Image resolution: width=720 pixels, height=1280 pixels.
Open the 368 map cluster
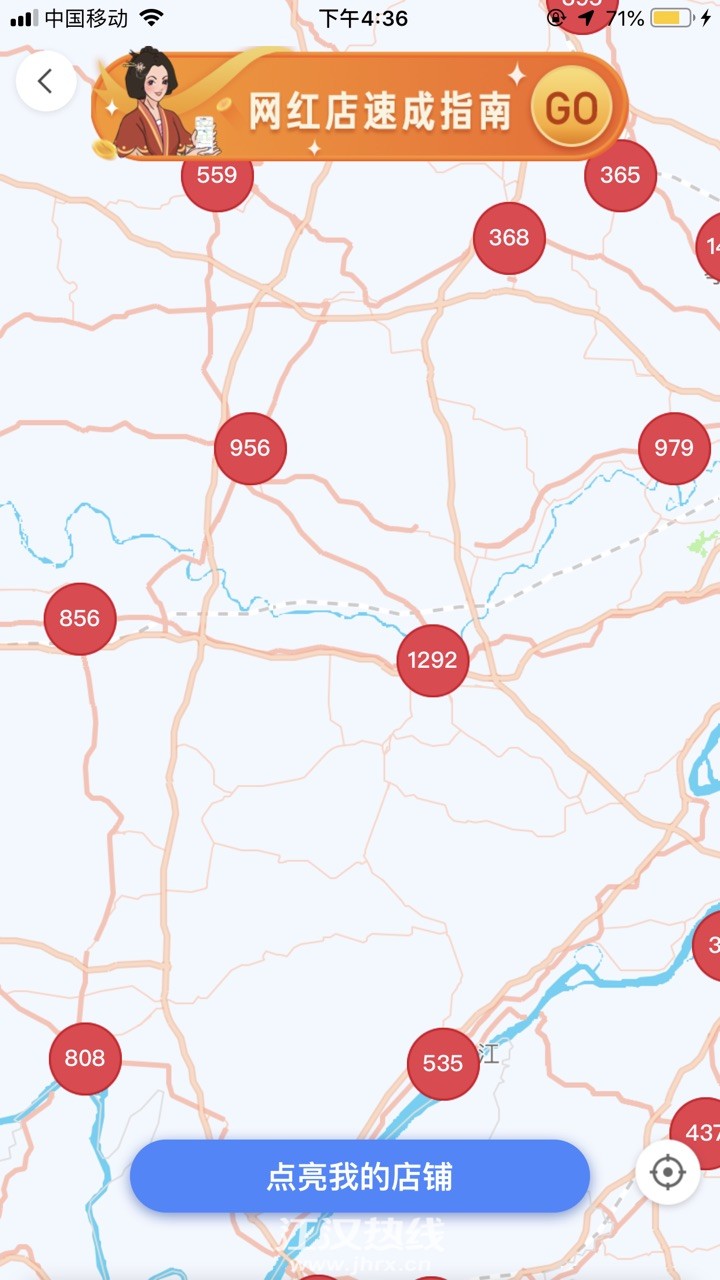pos(509,238)
